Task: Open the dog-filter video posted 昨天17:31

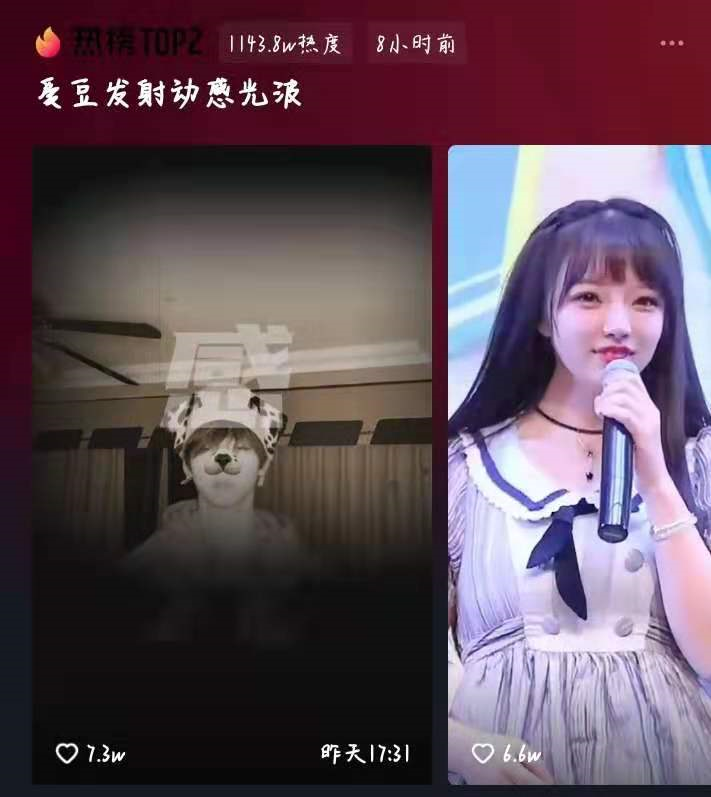Action: point(232,450)
